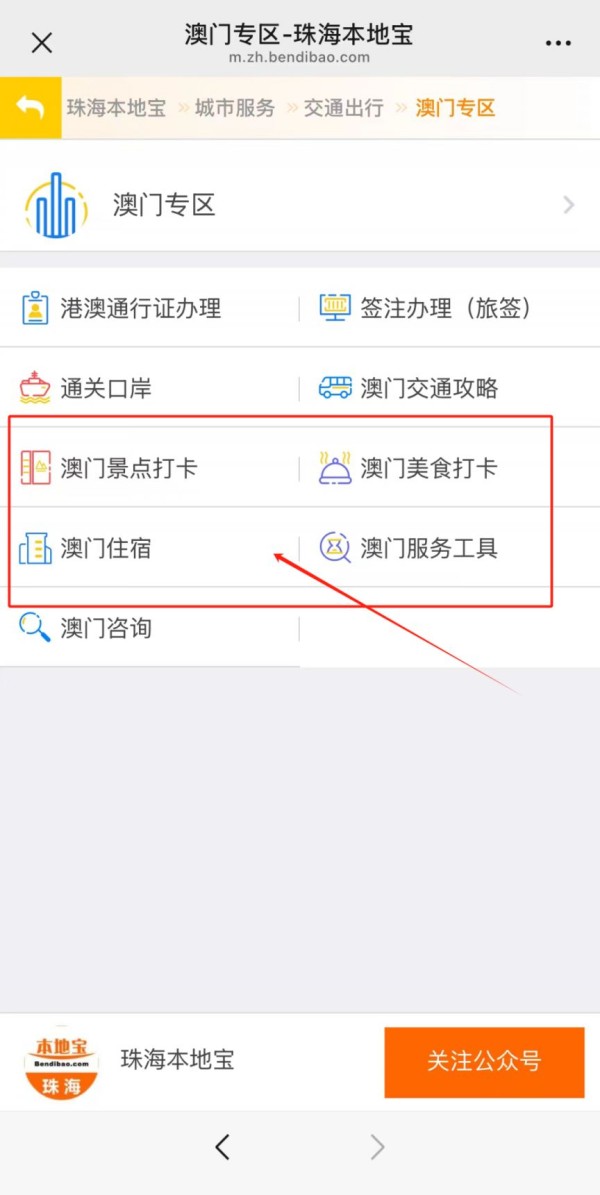
Task: Open 港澳通行证办理
Action: [149, 308]
